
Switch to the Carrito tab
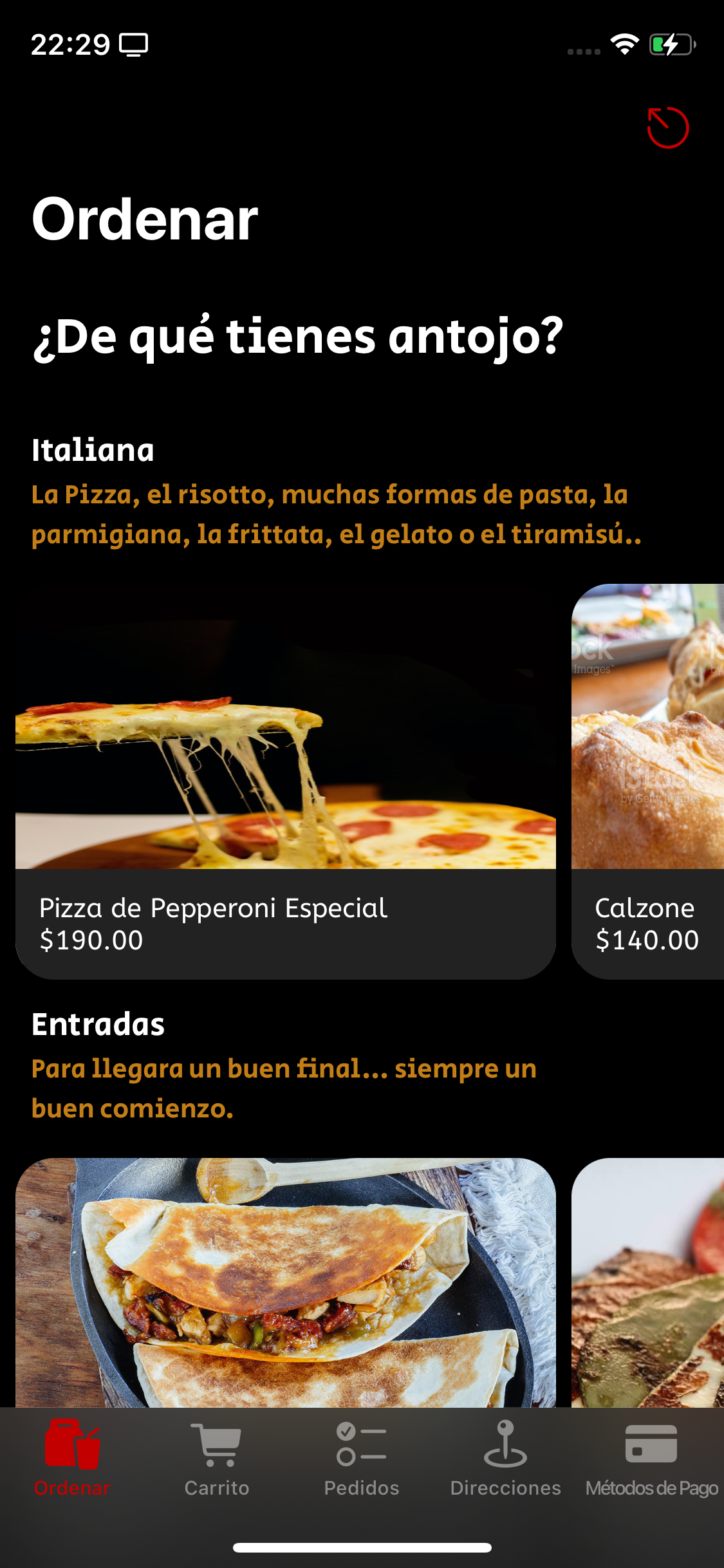(217, 1458)
